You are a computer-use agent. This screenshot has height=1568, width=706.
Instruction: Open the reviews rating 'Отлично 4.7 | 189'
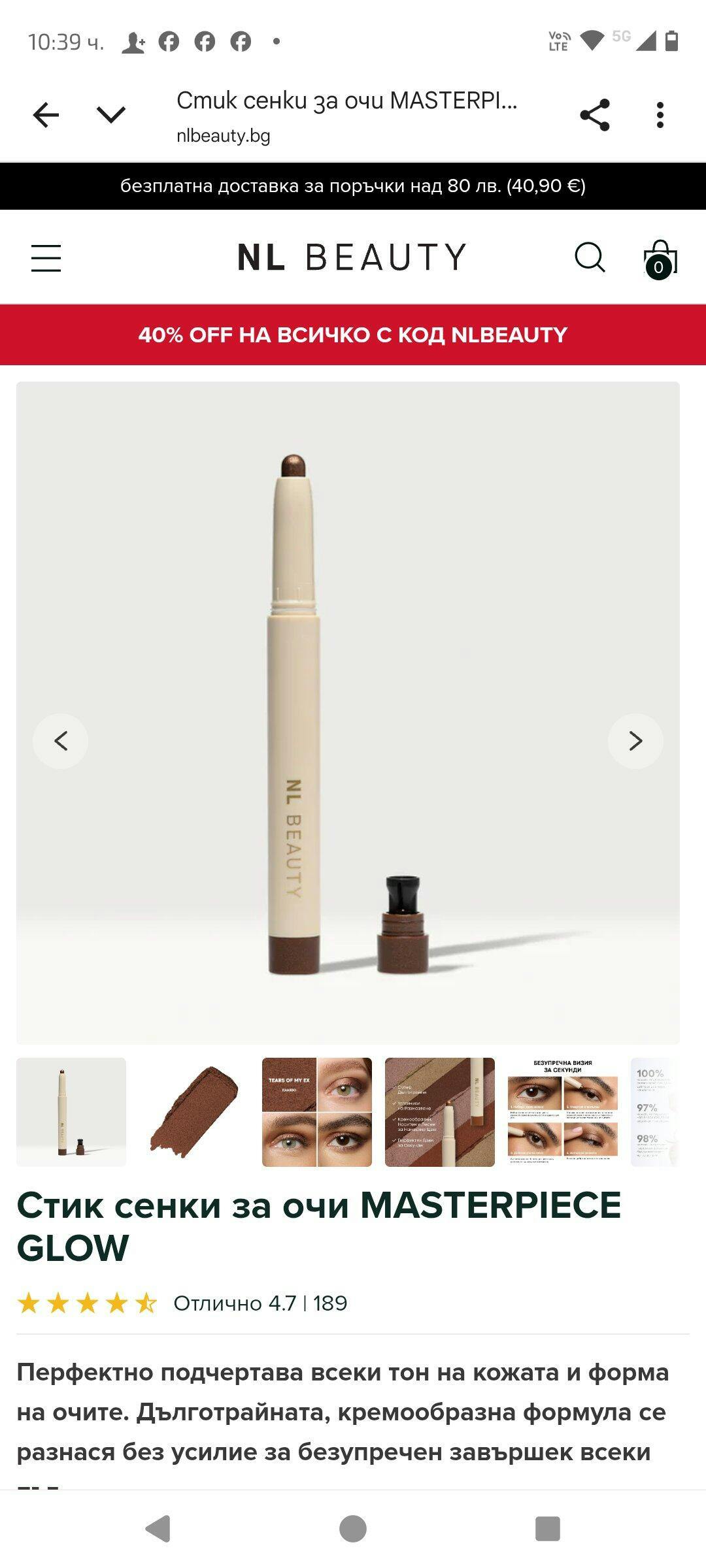260,1303
